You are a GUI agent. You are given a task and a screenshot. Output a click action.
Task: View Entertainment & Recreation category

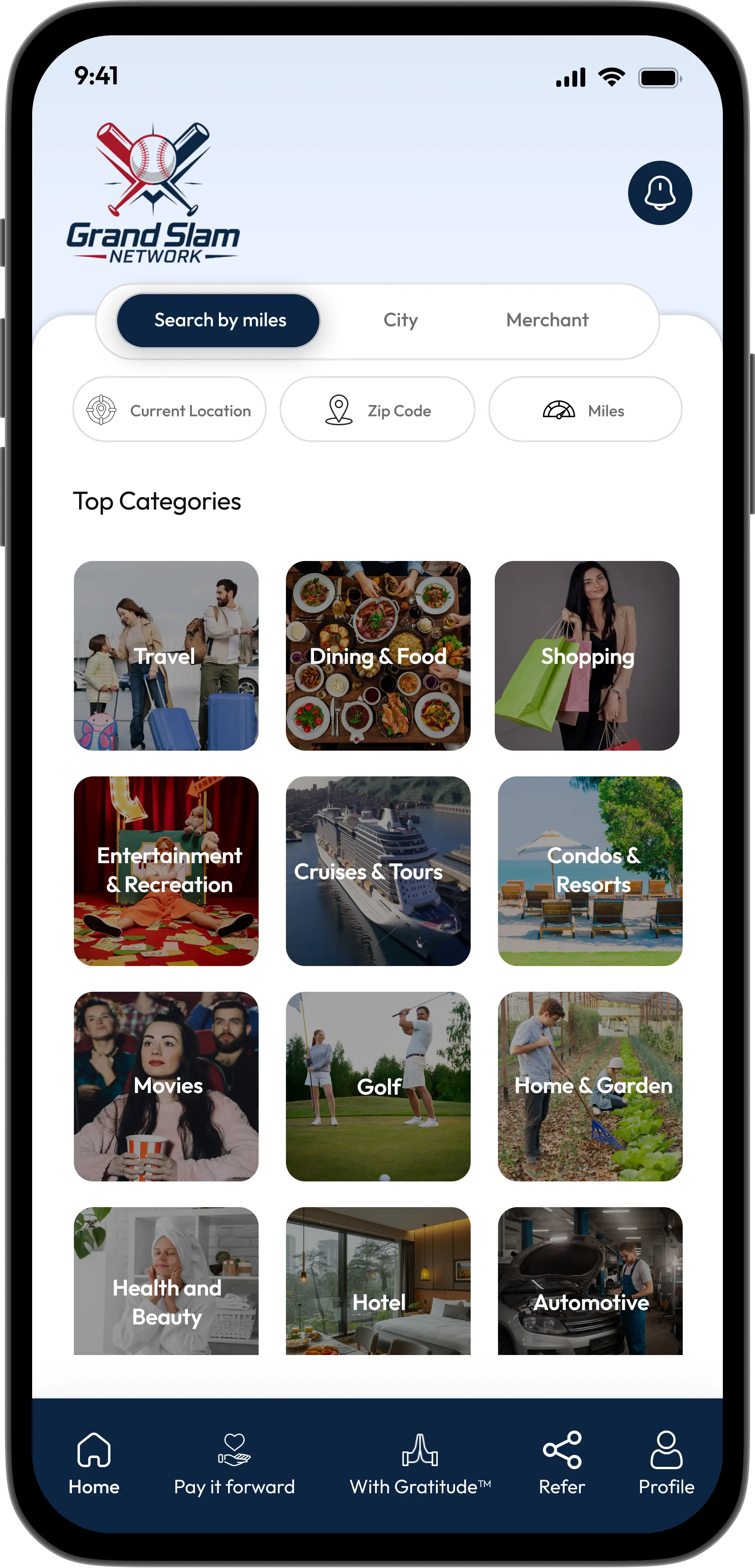pos(166,870)
